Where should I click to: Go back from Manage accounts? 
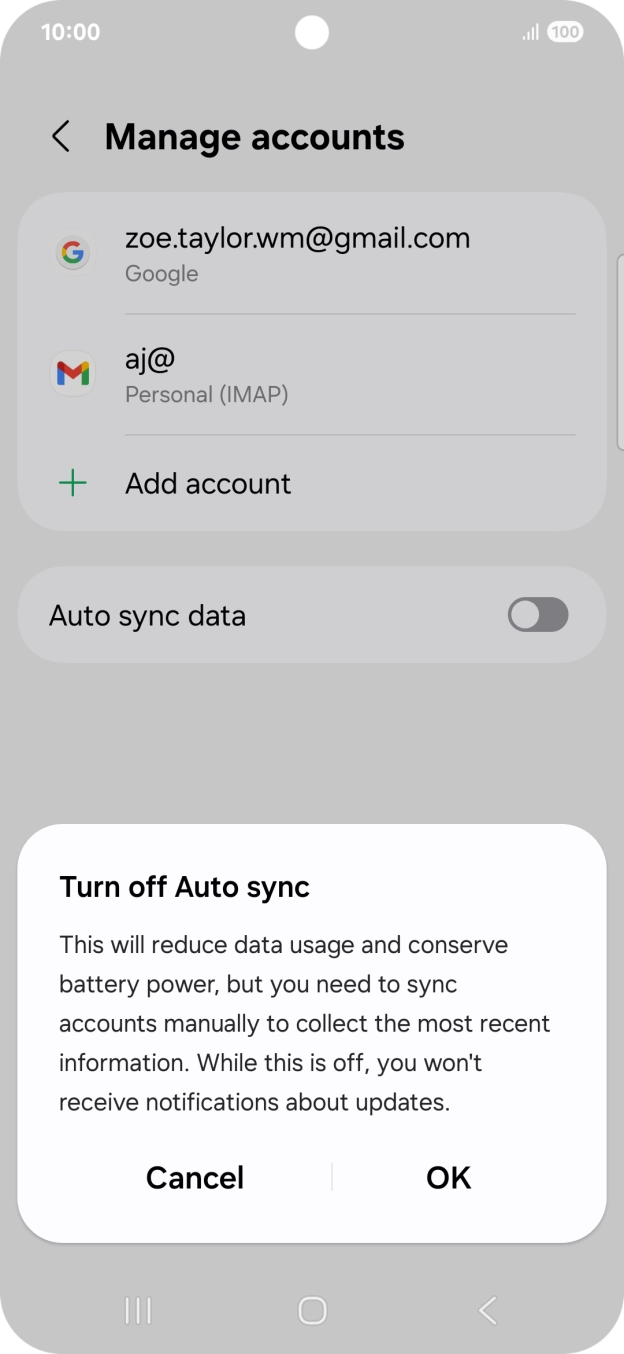click(61, 137)
